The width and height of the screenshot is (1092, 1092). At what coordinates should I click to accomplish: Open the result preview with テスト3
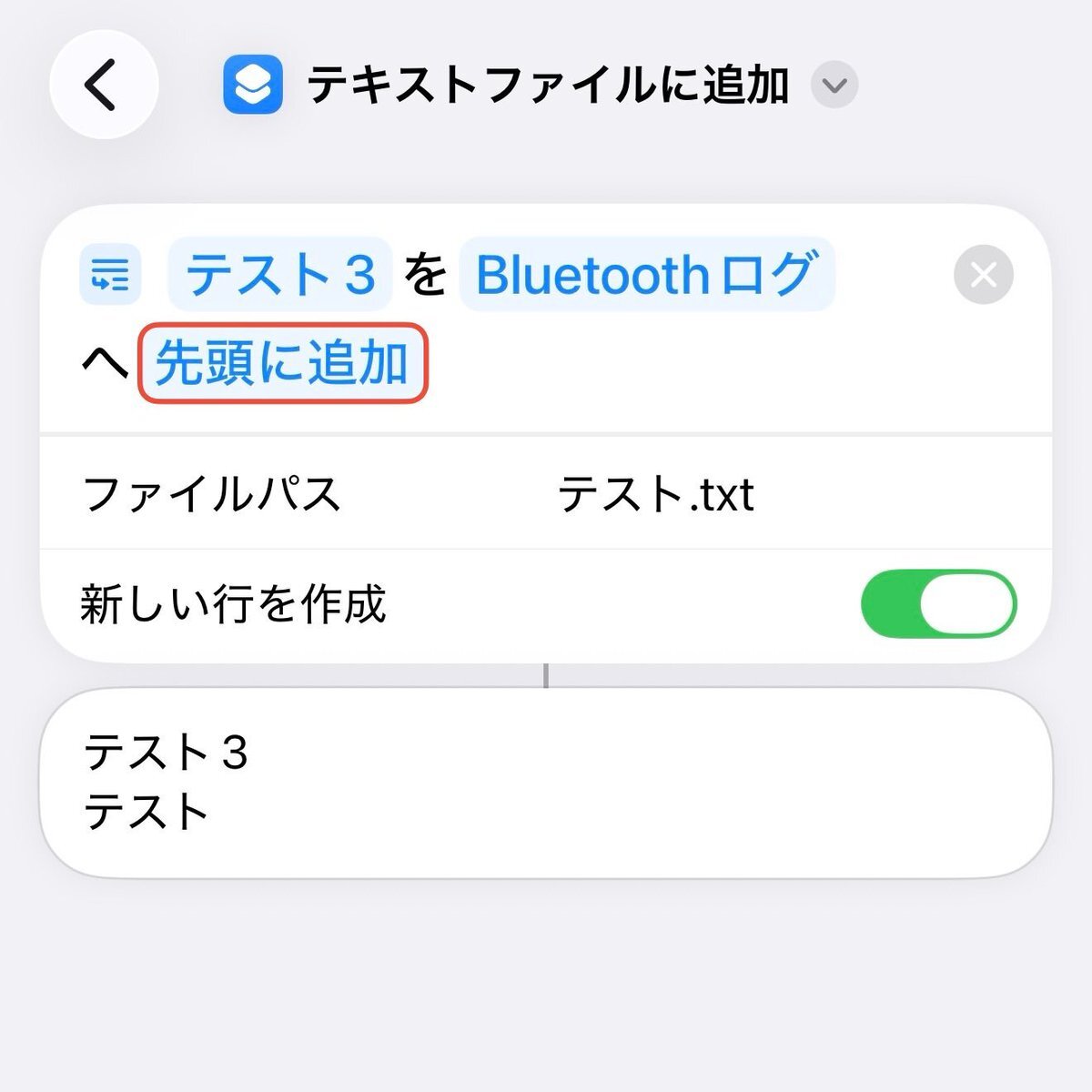coord(546,783)
